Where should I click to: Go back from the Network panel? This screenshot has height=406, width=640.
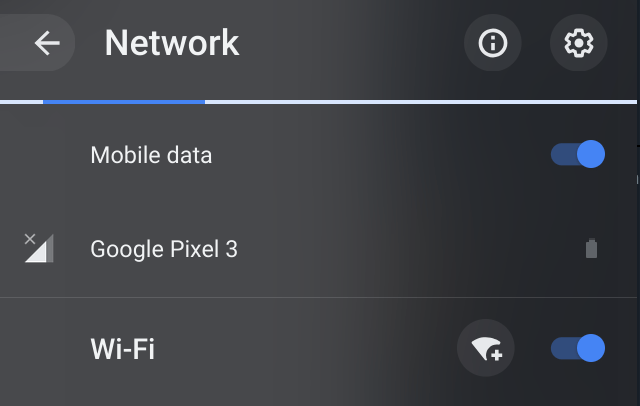[x=46, y=43]
